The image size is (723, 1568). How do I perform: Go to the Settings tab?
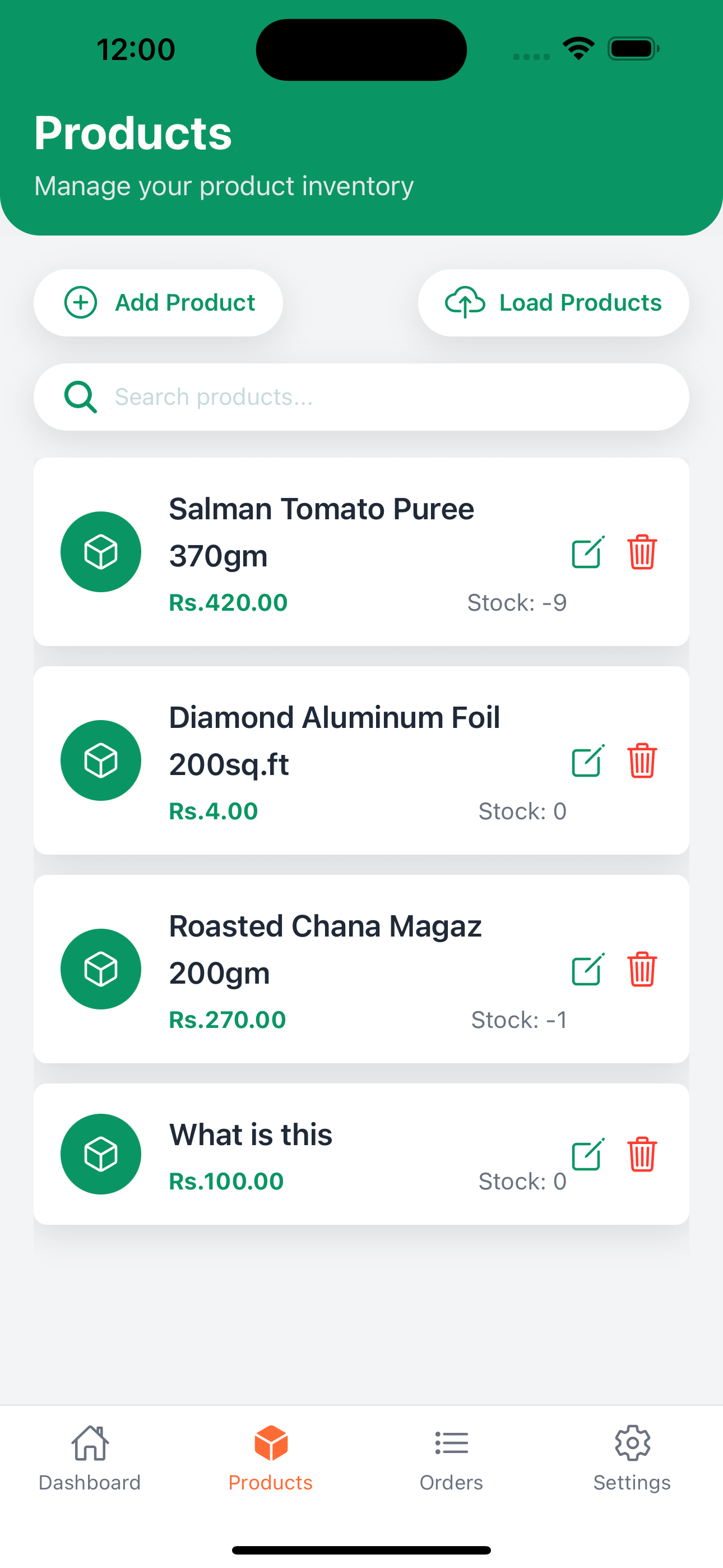(x=632, y=1459)
